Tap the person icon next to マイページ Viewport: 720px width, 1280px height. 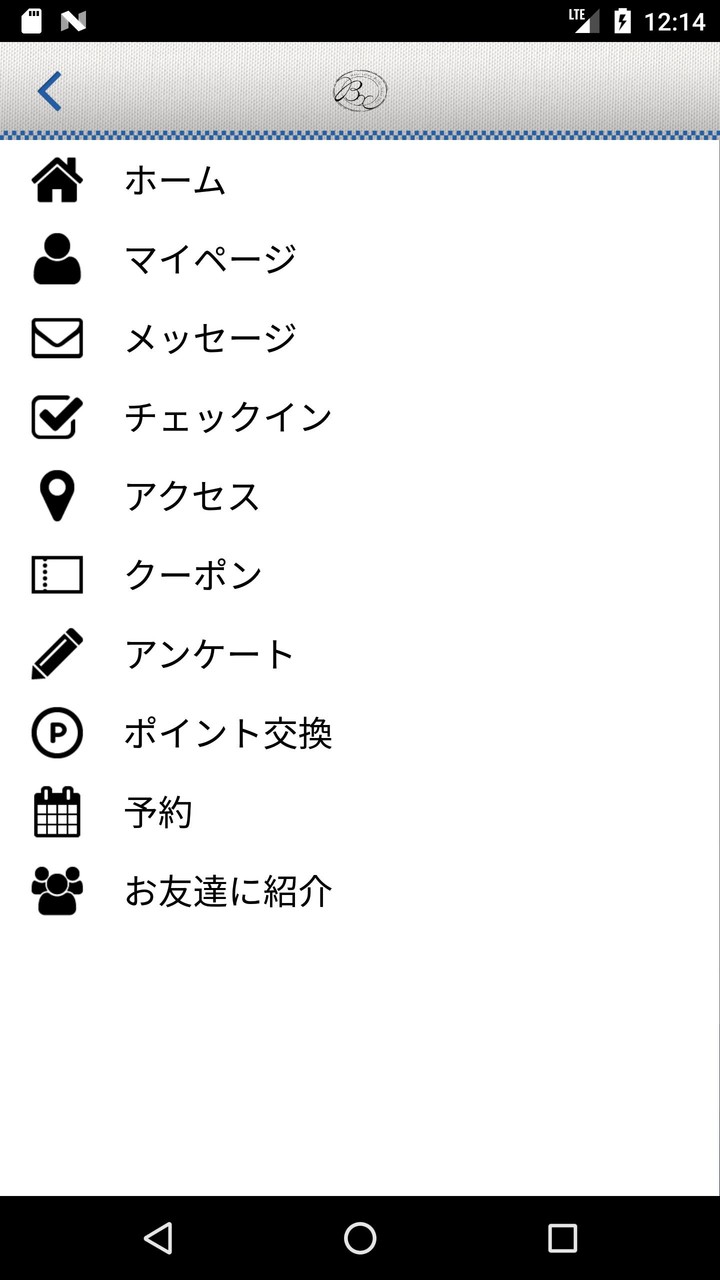coord(56,259)
